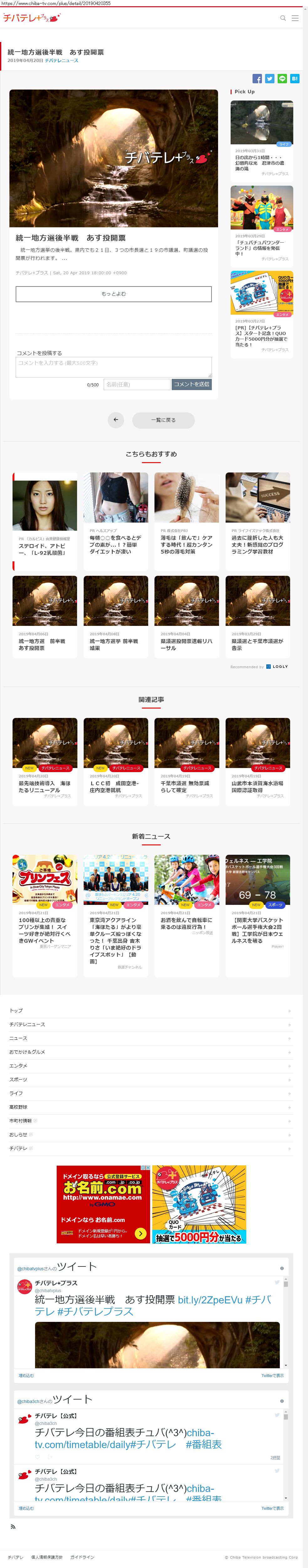Screen dimensions: 308x1568
Task: Share this article on Twitter
Action: pos(270,79)
